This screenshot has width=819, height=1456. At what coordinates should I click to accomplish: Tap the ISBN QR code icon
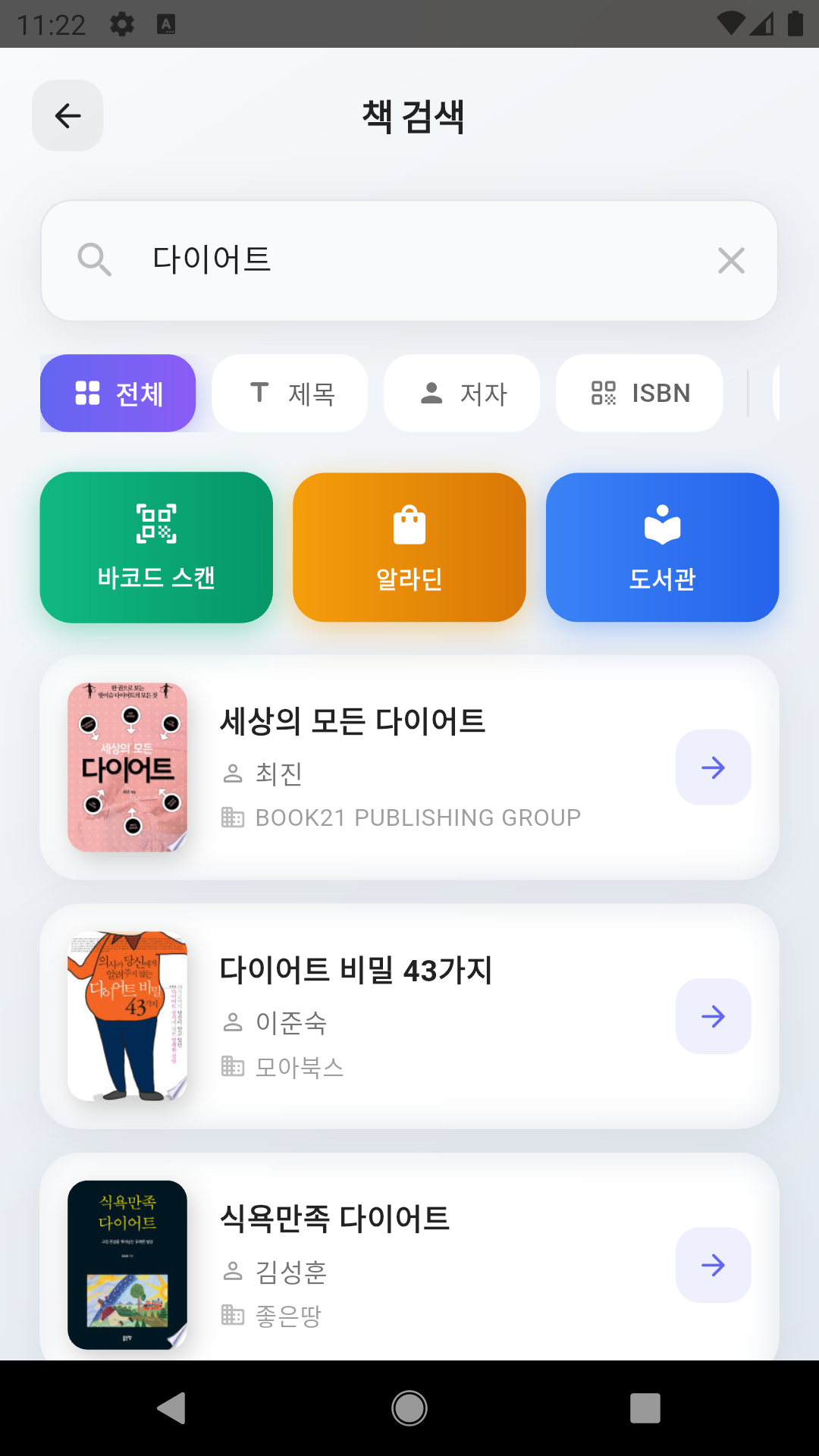coord(603,393)
